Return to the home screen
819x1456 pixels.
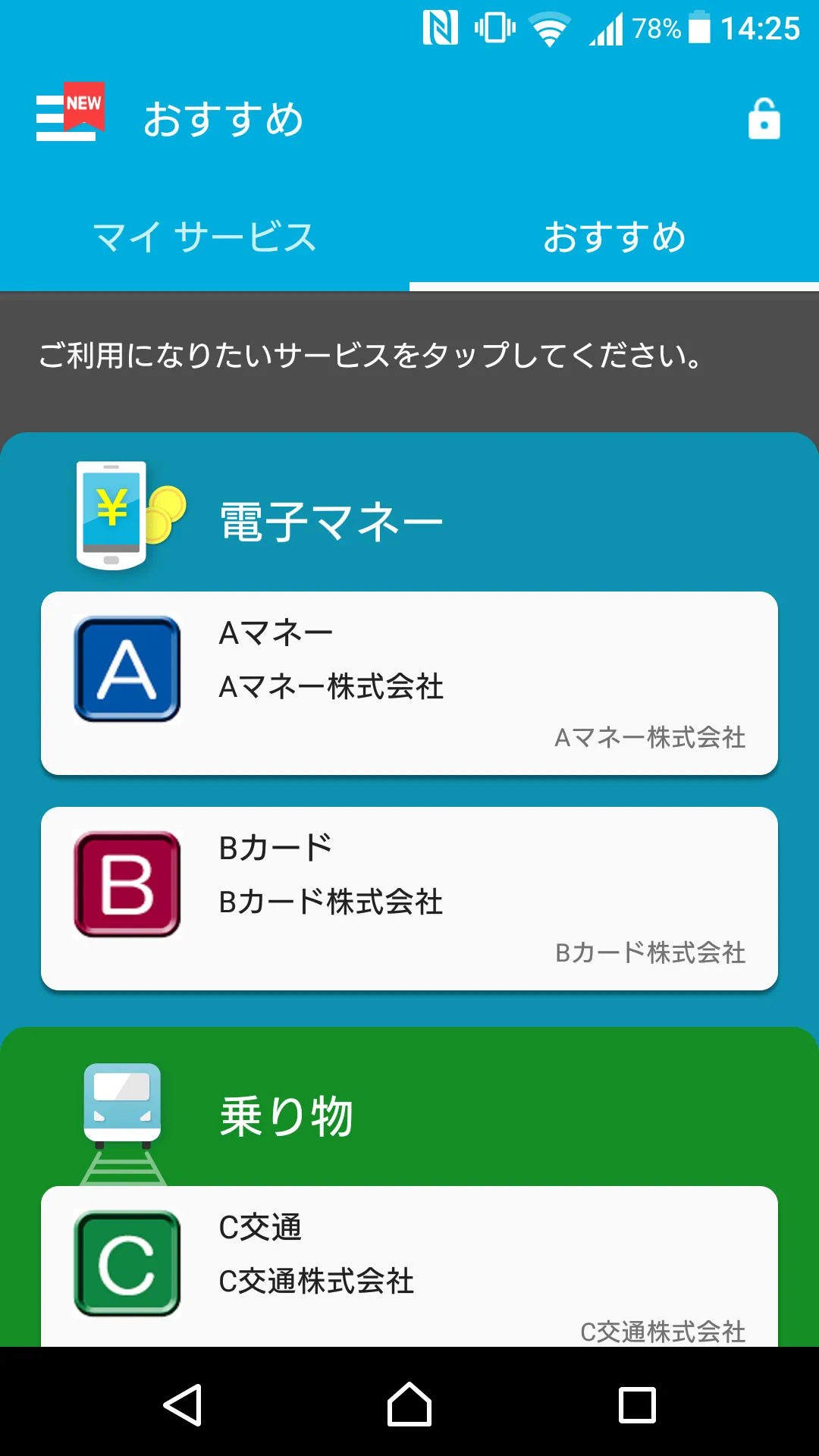point(409,1404)
